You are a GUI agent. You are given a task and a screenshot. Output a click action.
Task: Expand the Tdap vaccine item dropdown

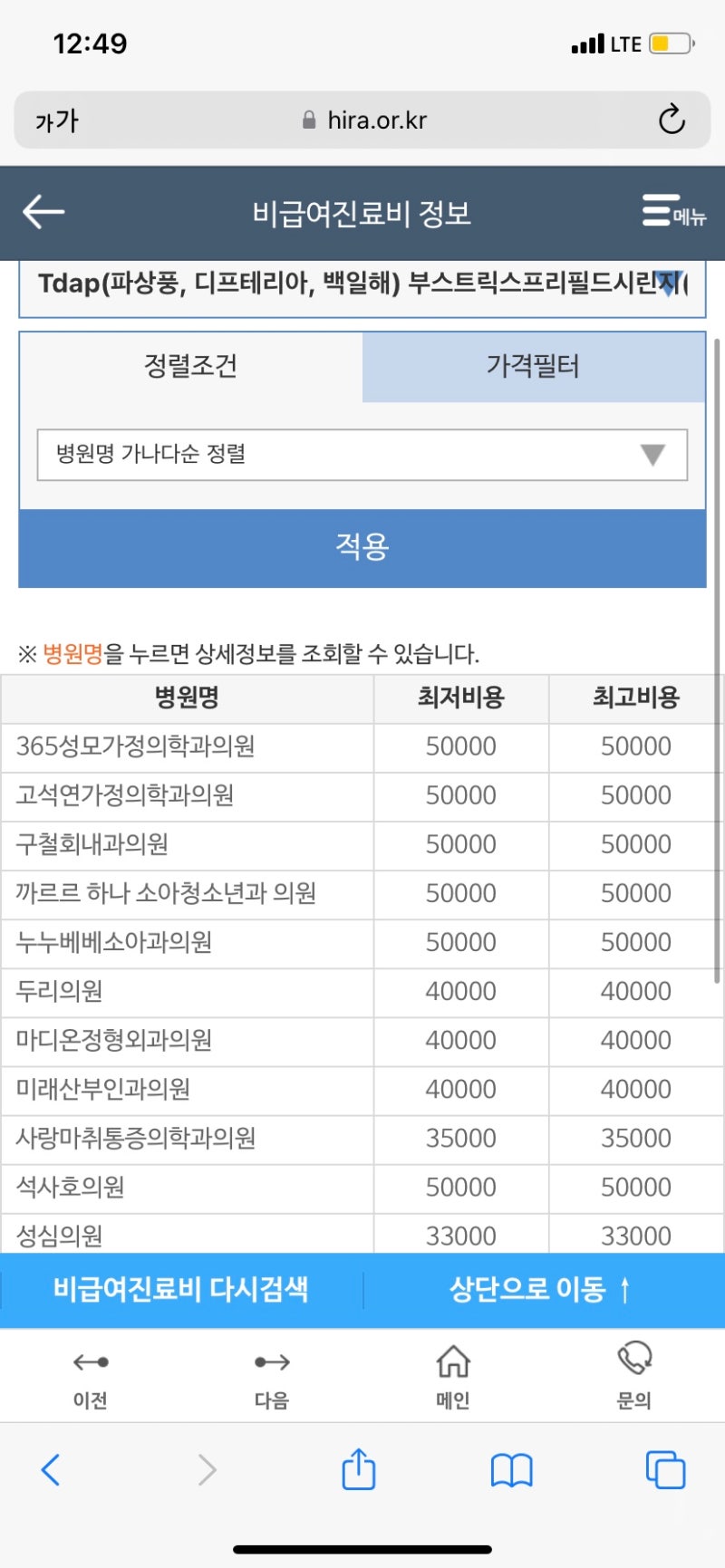coord(362,284)
